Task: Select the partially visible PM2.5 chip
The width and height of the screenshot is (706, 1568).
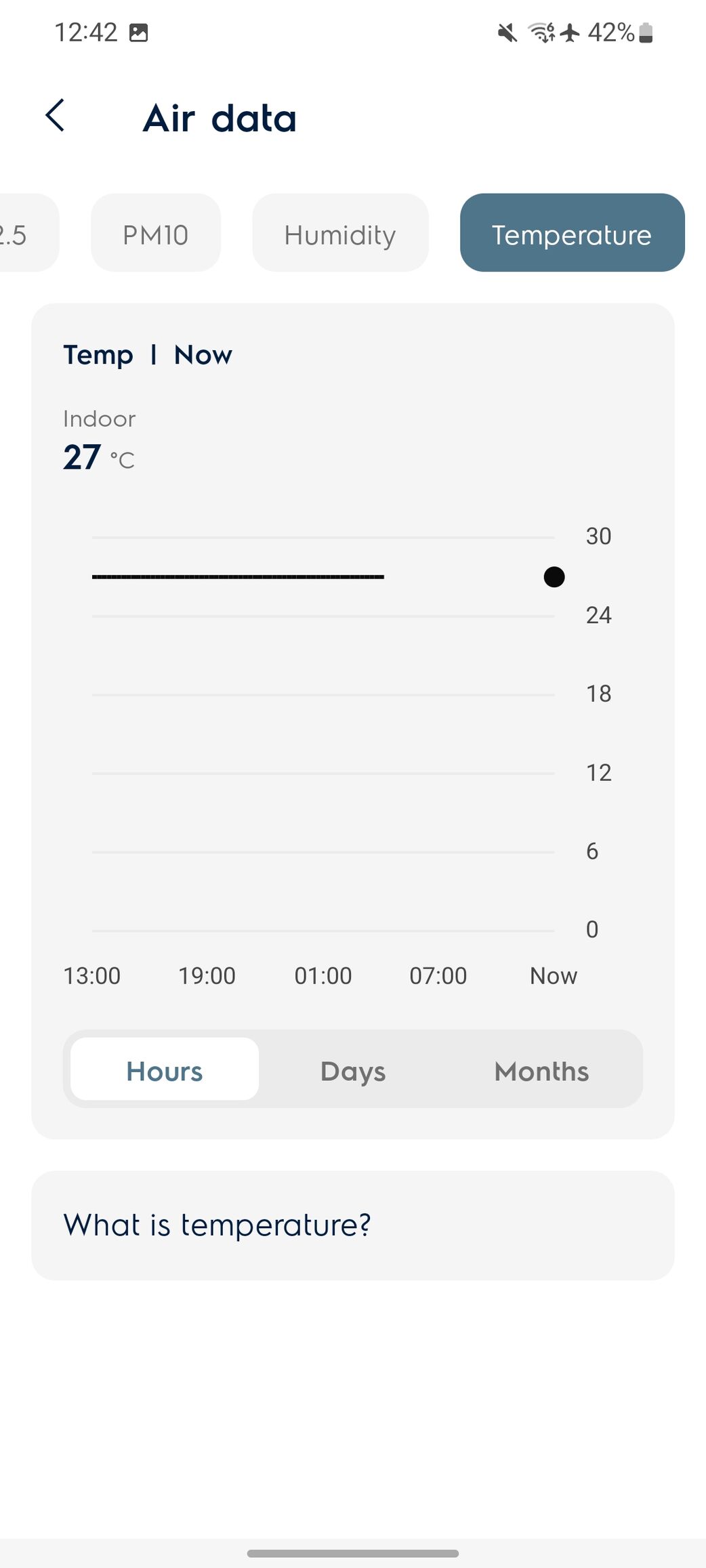Action: click(x=27, y=233)
